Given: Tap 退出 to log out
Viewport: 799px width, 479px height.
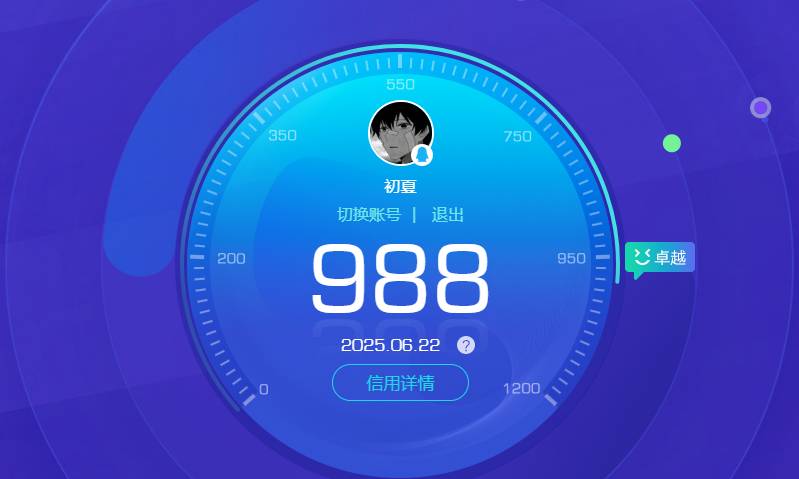Looking at the screenshot, I should [x=447, y=215].
